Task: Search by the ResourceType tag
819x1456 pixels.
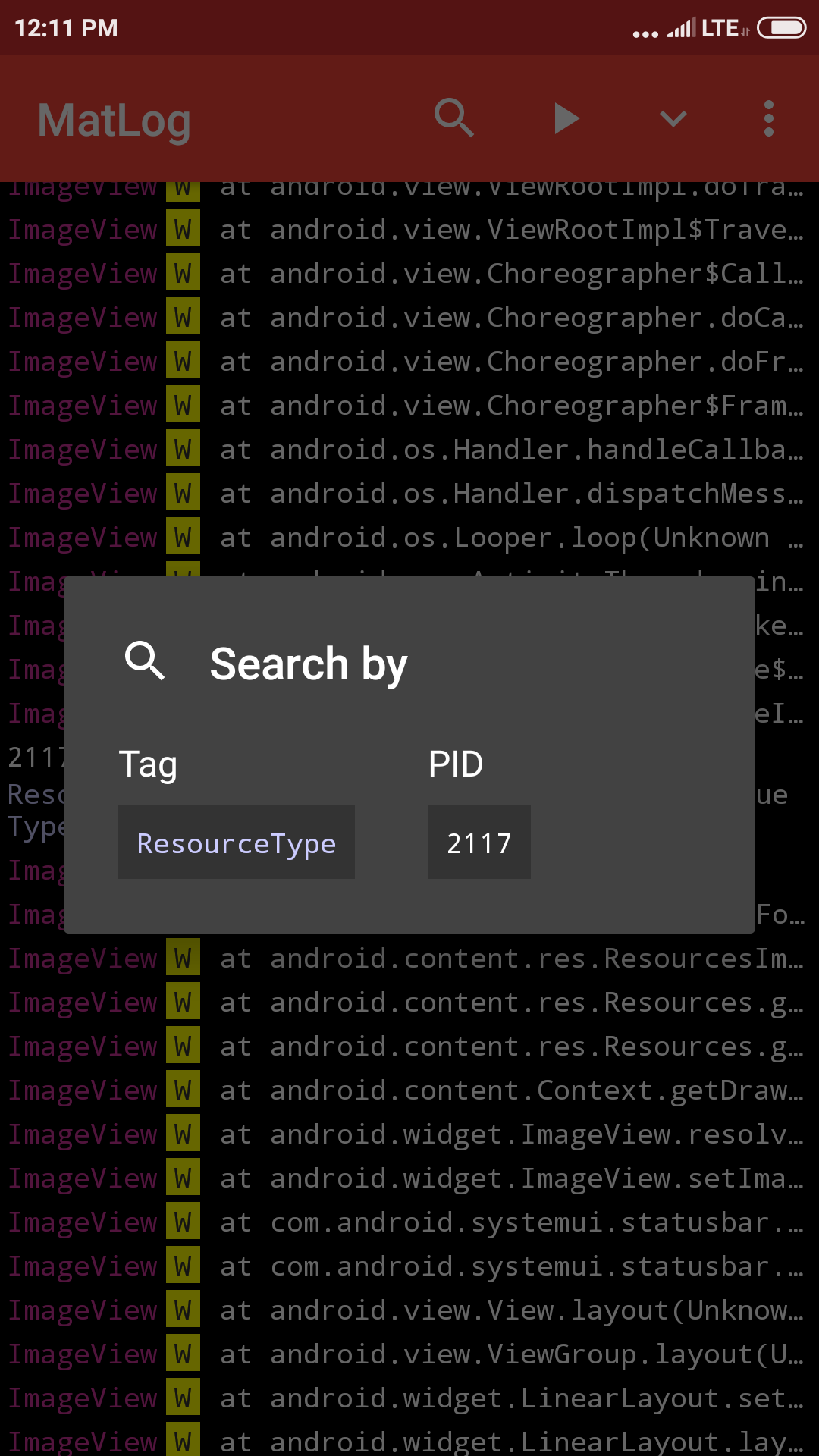Action: tap(236, 843)
